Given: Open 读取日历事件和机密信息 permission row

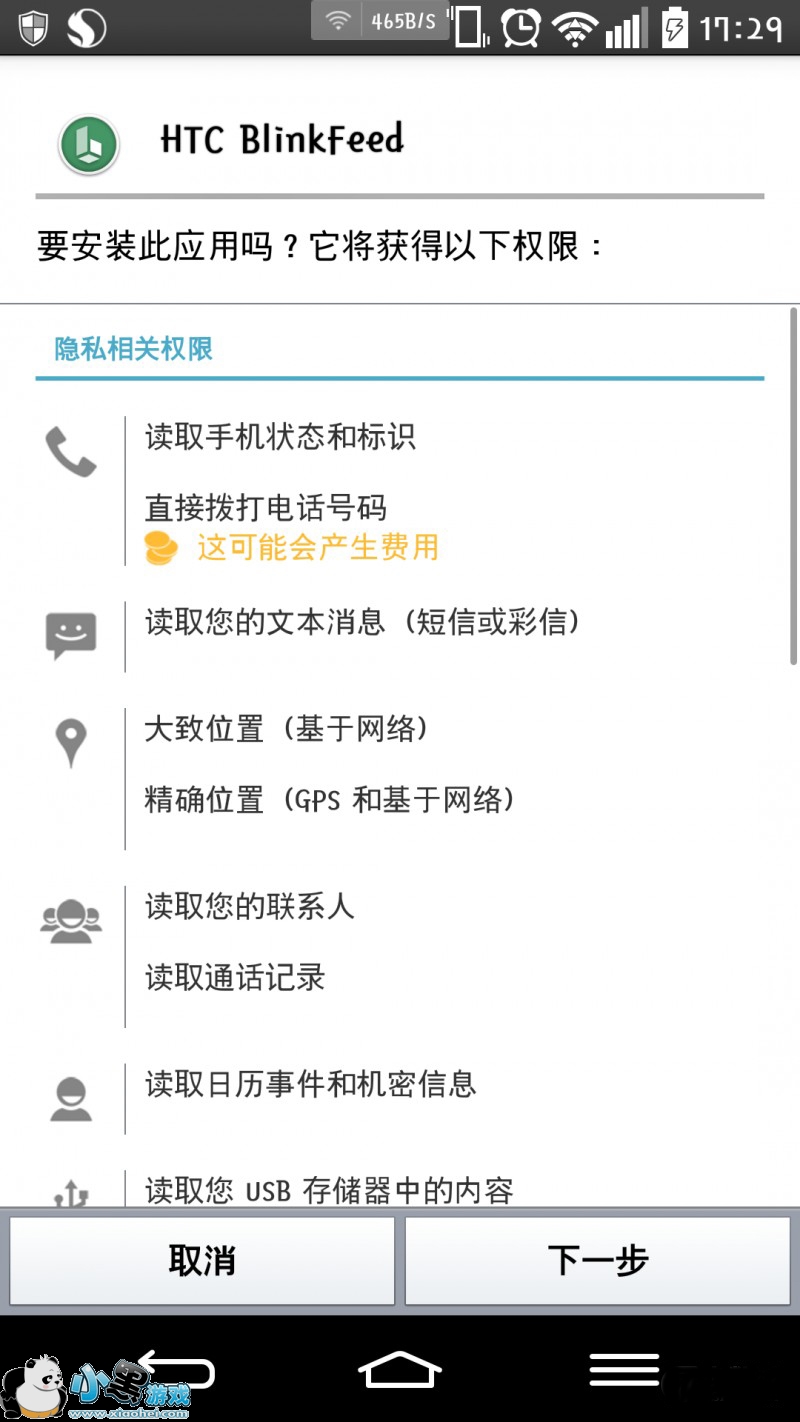Looking at the screenshot, I should coord(310,1084).
